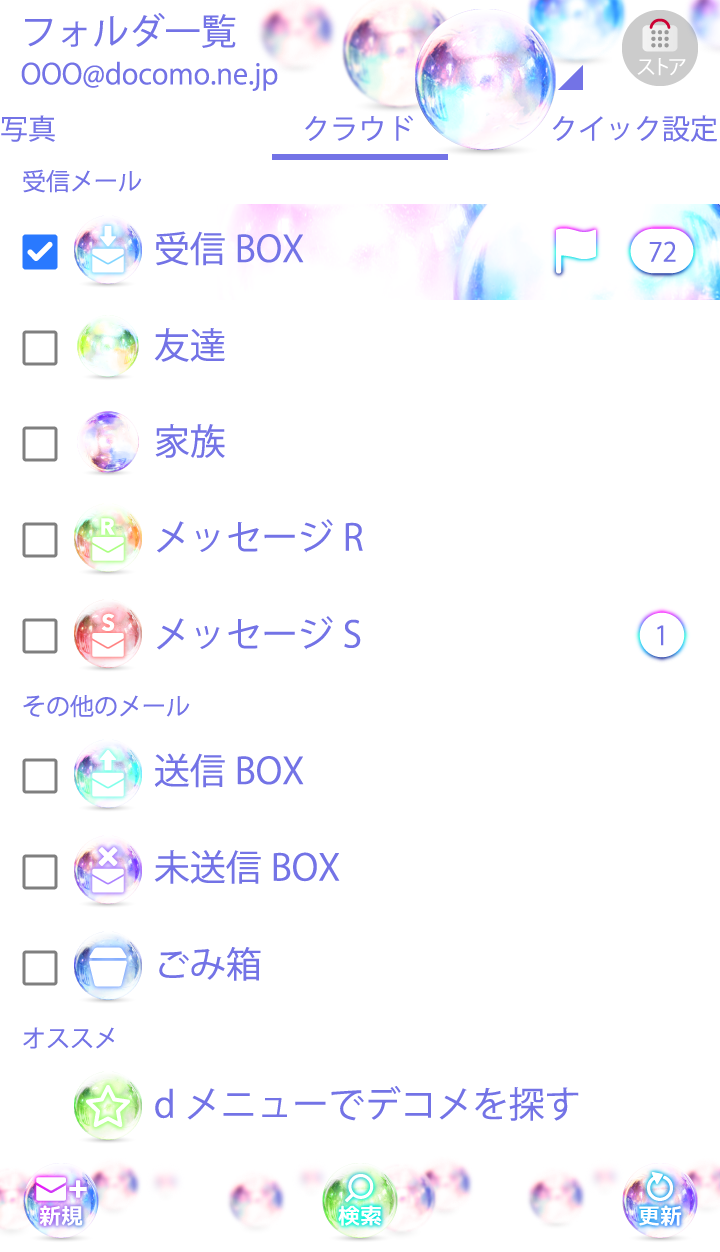Open the 検索 search button

(x=360, y=1202)
